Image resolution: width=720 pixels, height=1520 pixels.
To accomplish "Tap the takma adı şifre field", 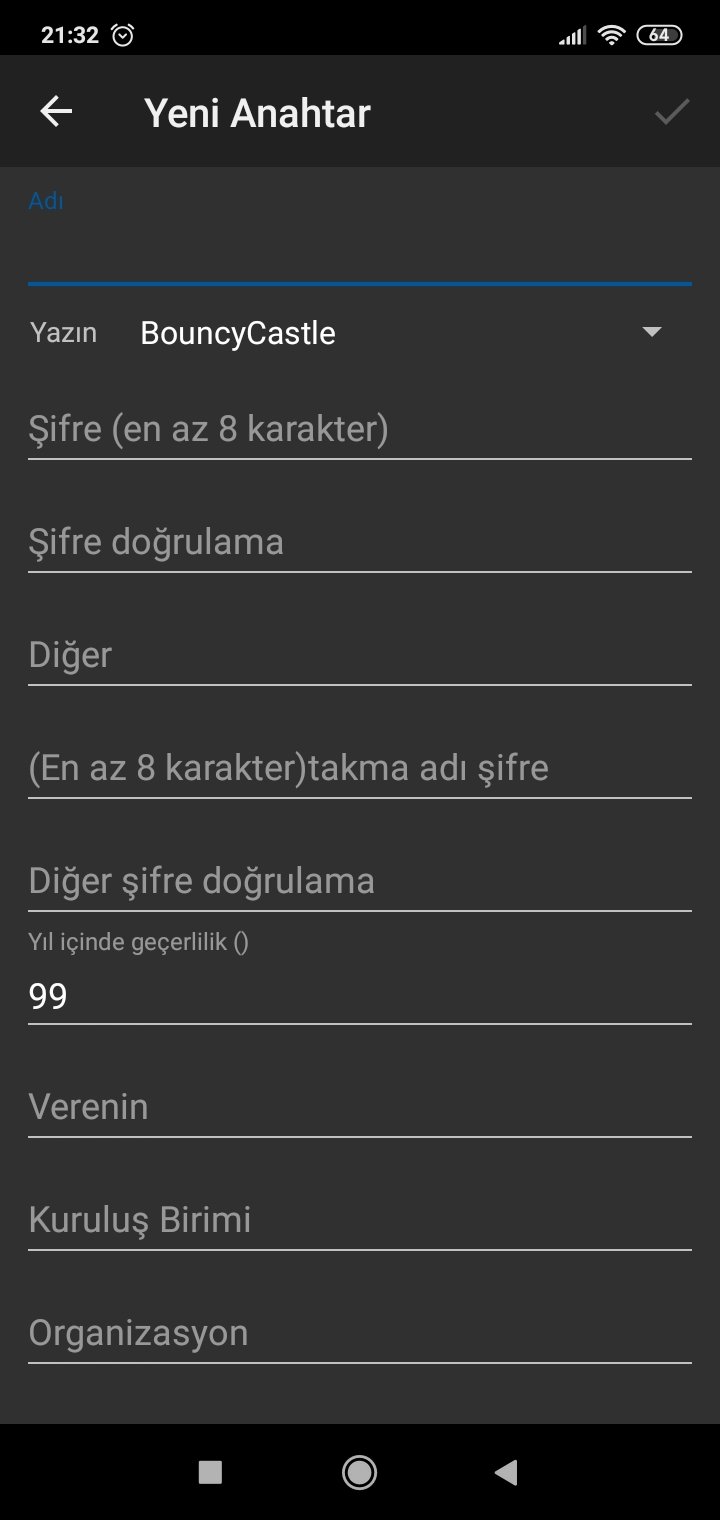I will [360, 769].
